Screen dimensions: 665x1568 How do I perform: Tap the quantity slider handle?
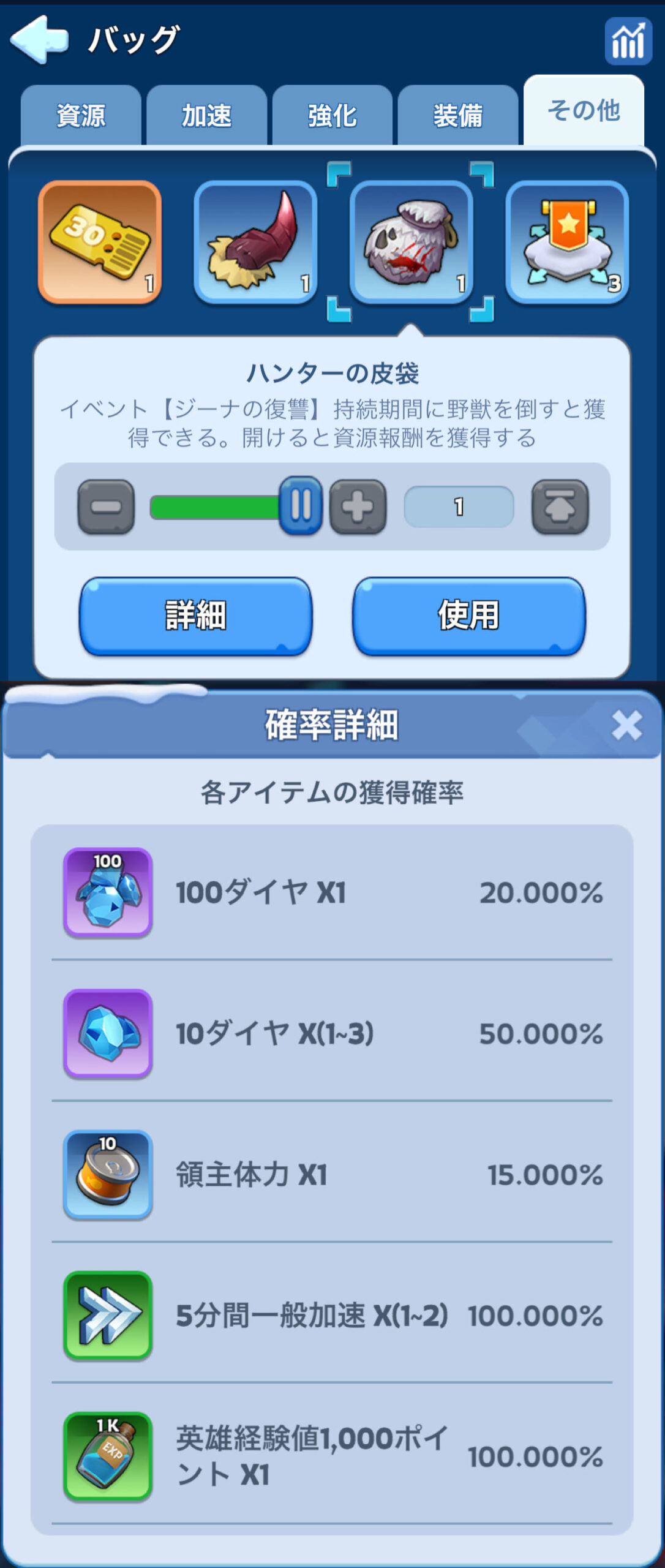pos(301,507)
